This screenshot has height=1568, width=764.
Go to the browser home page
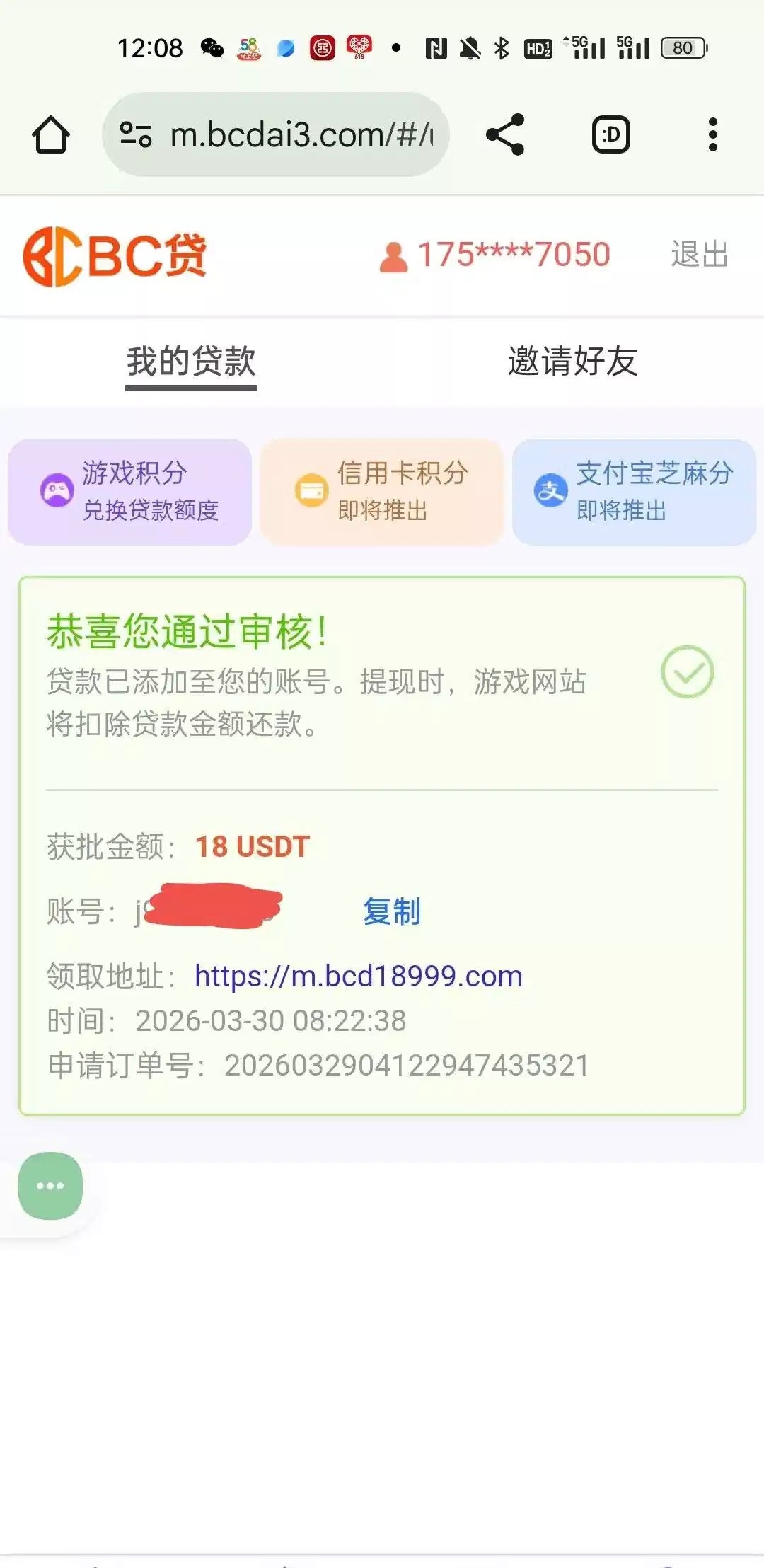pos(51,134)
